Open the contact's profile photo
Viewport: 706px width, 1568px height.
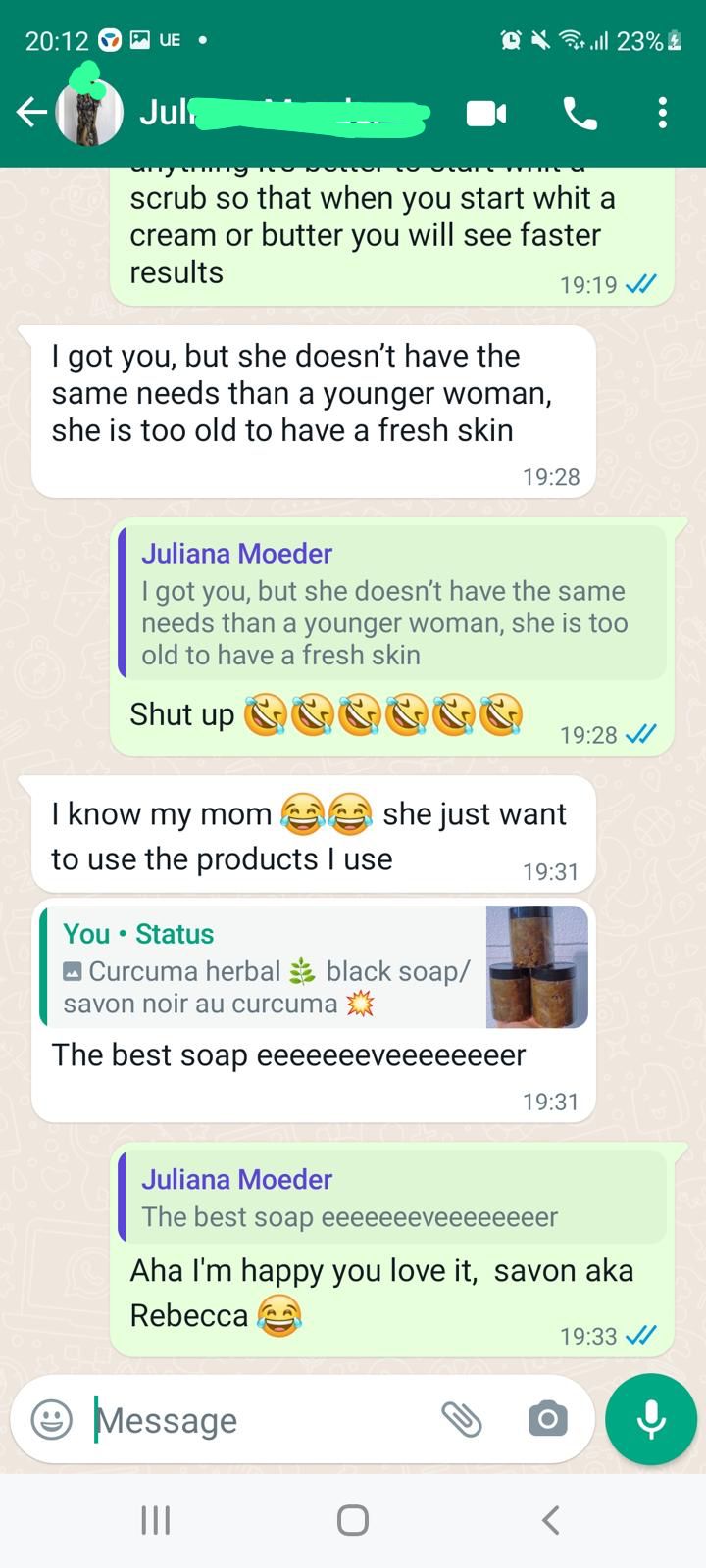(89, 114)
